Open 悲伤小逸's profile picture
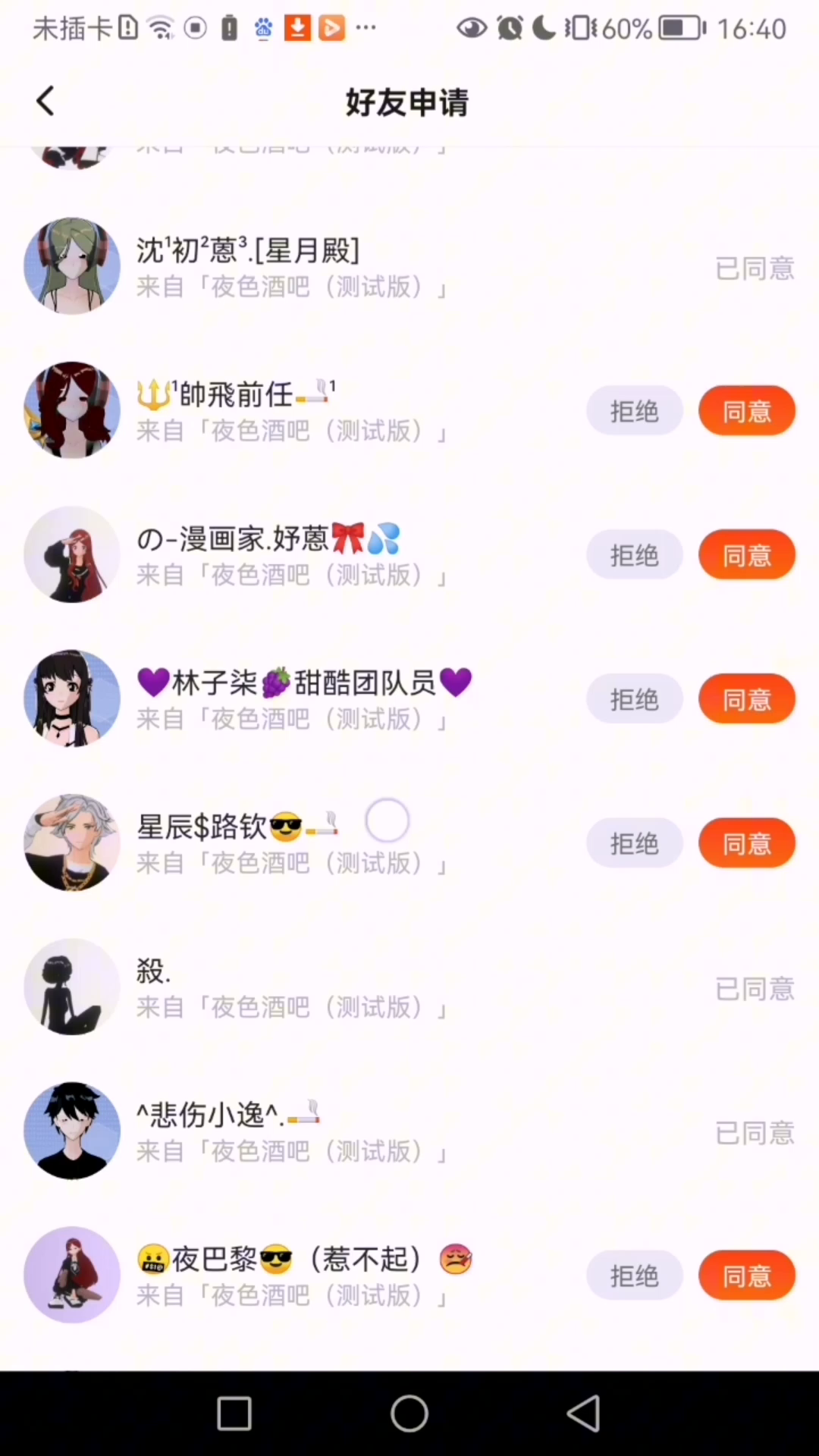This screenshot has height=1456, width=819. pos(72,1131)
